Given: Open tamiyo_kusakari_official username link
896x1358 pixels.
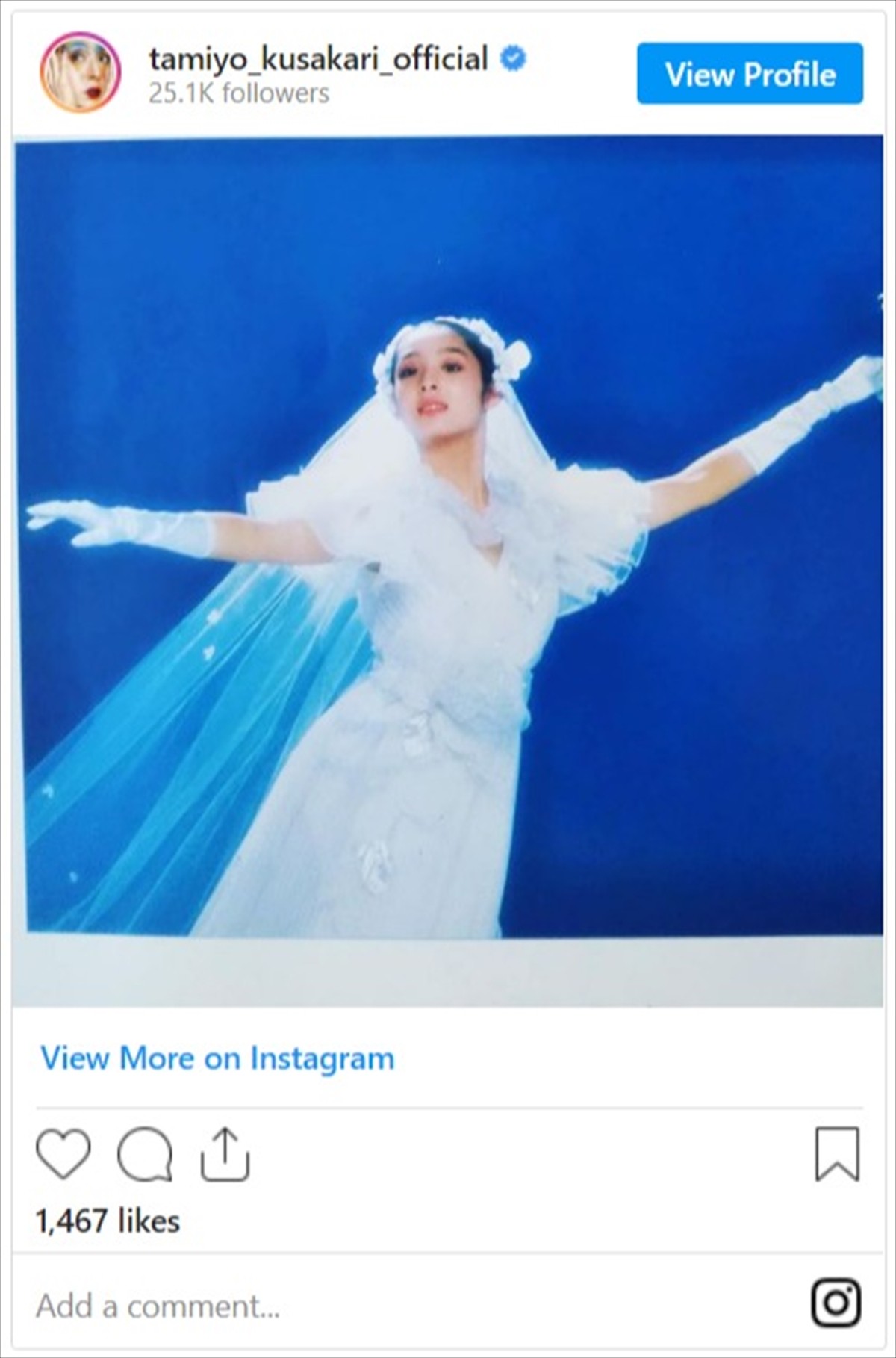Looking at the screenshot, I should [318, 59].
